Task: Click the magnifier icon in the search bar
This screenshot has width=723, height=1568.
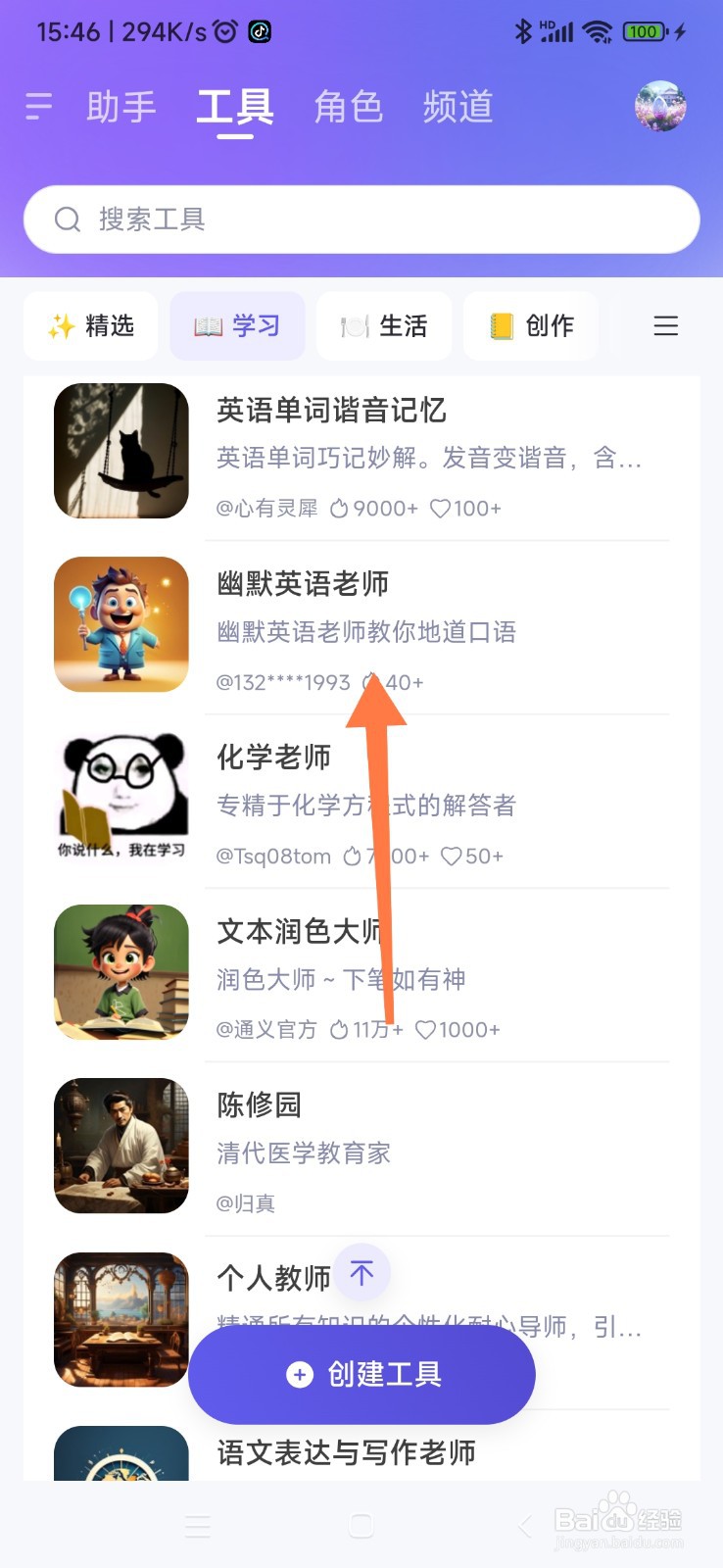Action: pos(67,220)
